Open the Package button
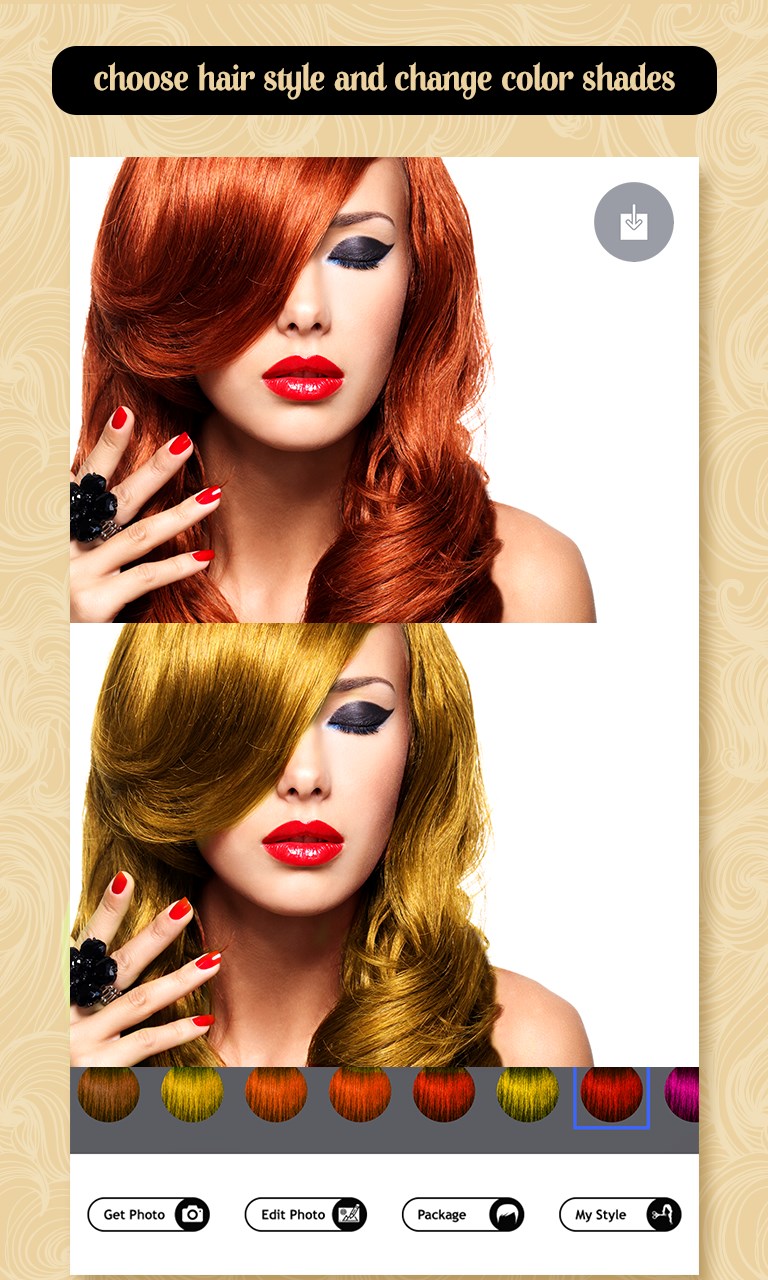 (x=463, y=1214)
